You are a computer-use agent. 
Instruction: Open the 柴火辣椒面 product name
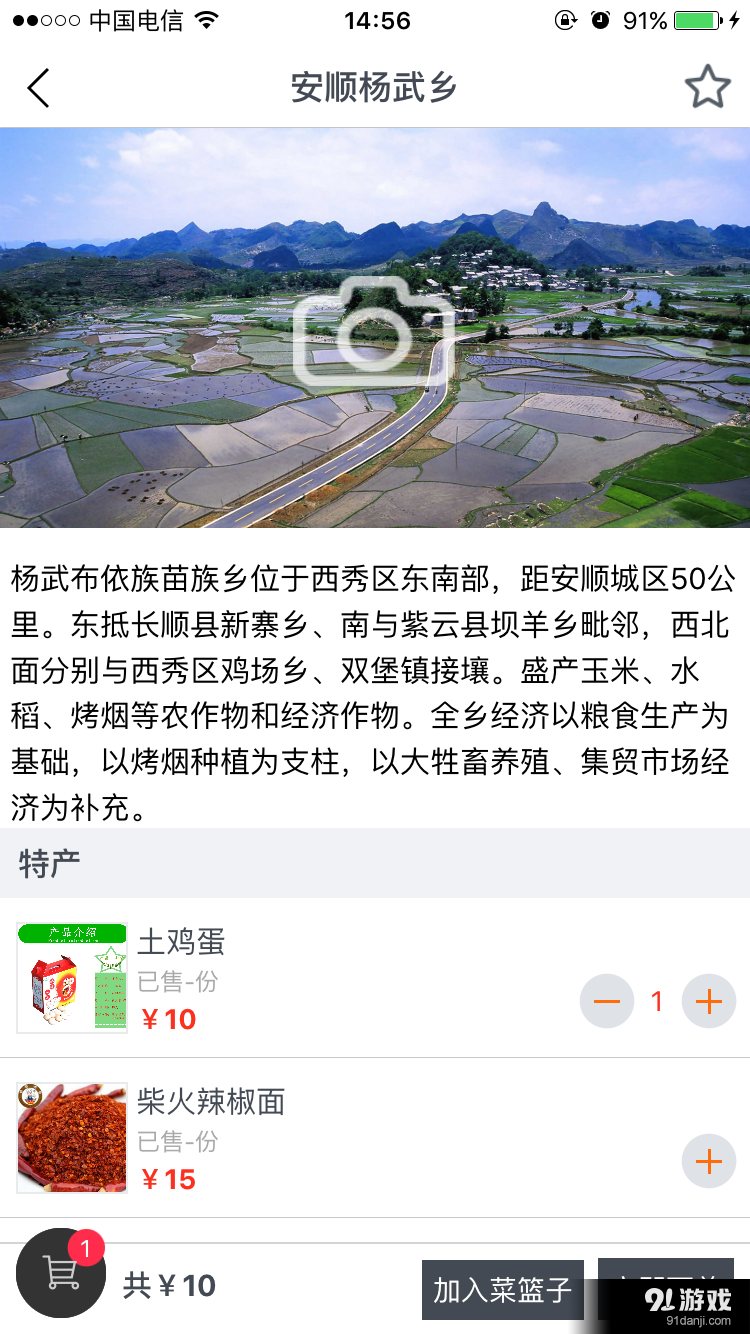[x=210, y=1103]
